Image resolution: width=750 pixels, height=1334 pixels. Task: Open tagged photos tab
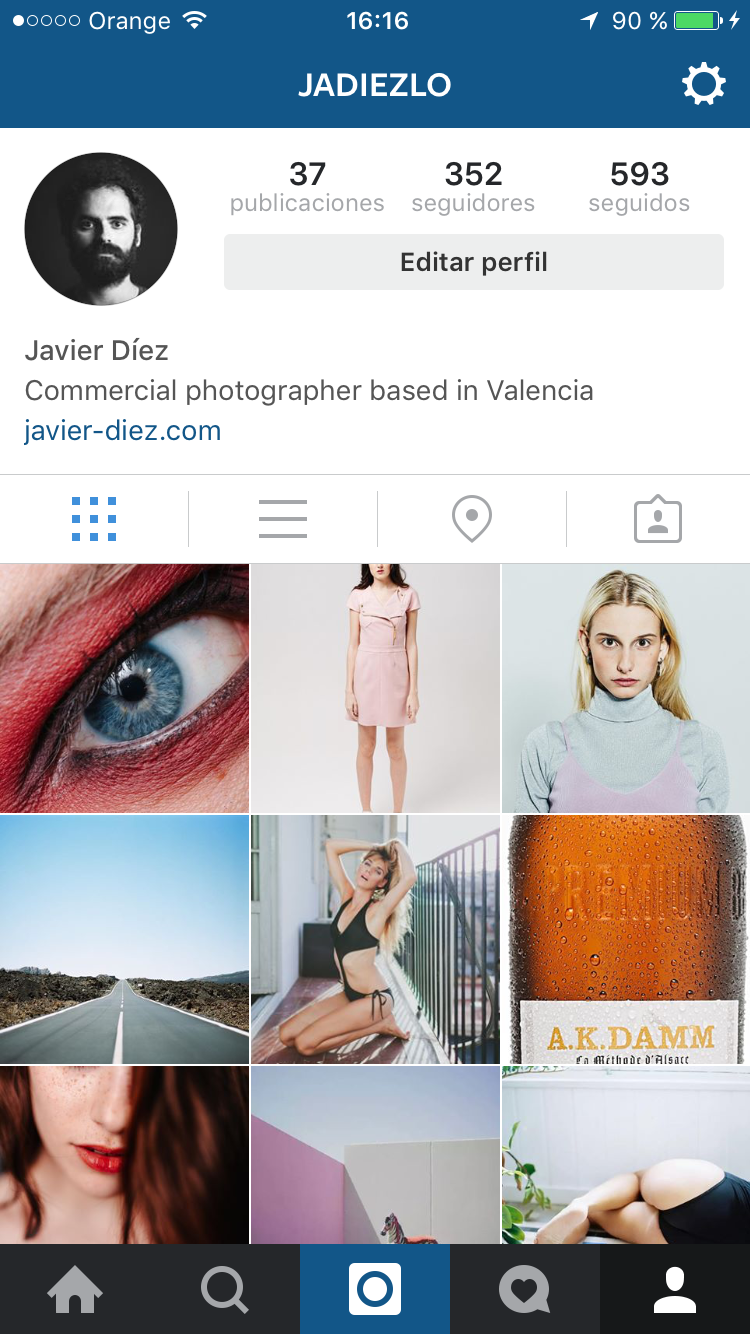click(657, 520)
